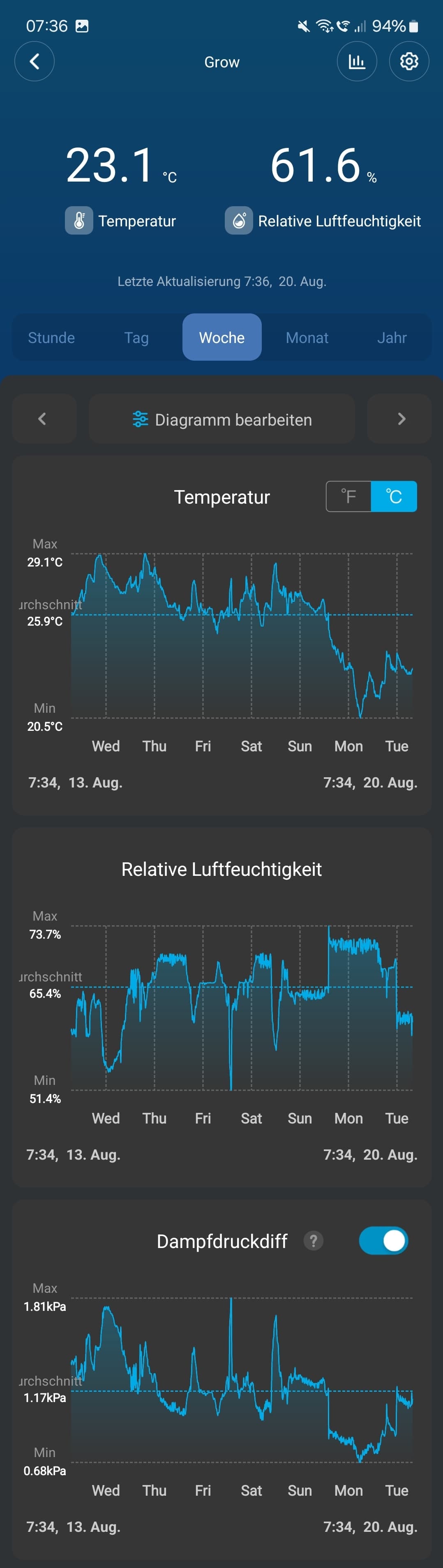Go to the next week chart
Image resolution: width=443 pixels, height=1568 pixels.
click(x=401, y=419)
